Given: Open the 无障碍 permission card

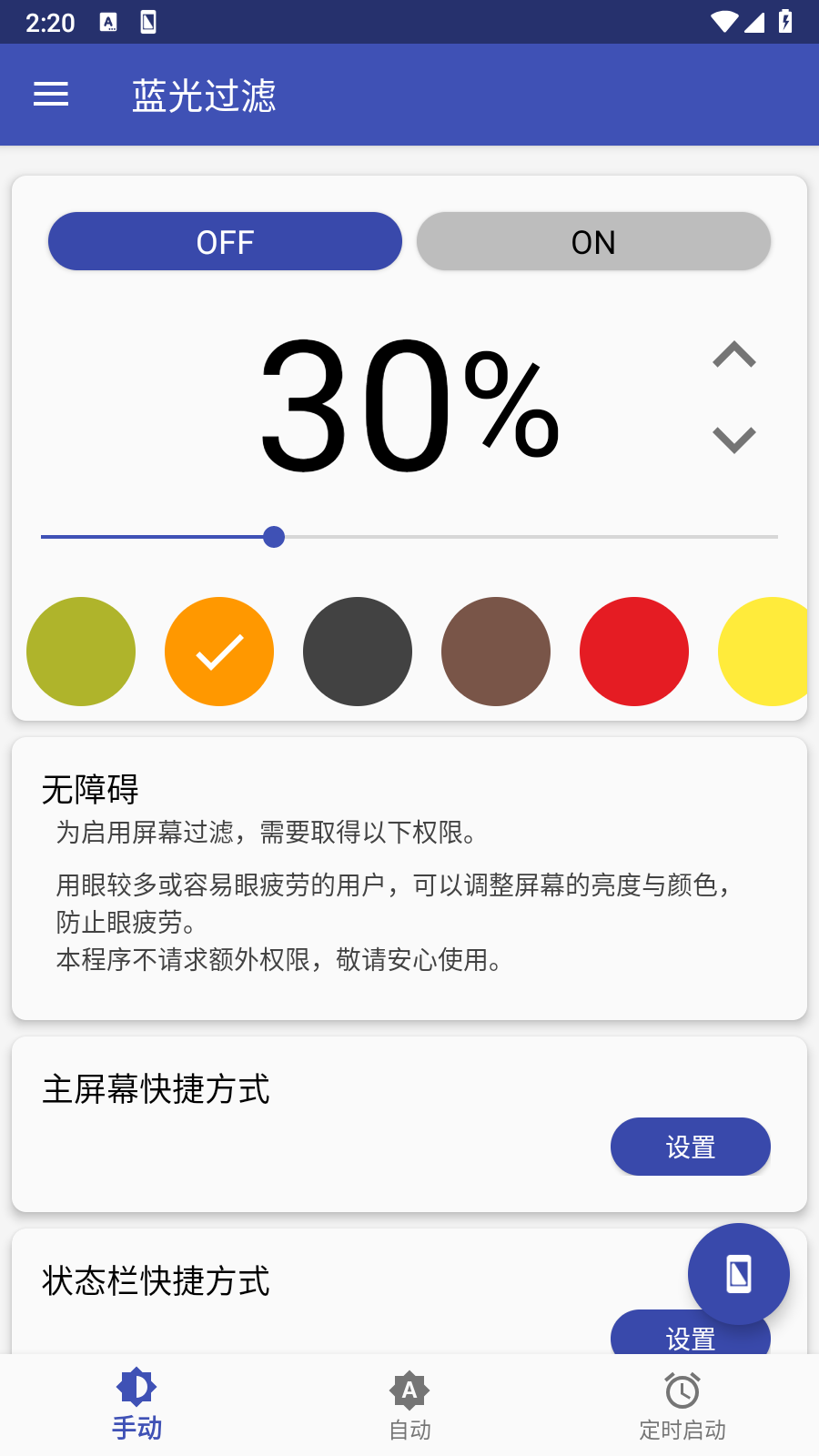Looking at the screenshot, I should pos(409,878).
